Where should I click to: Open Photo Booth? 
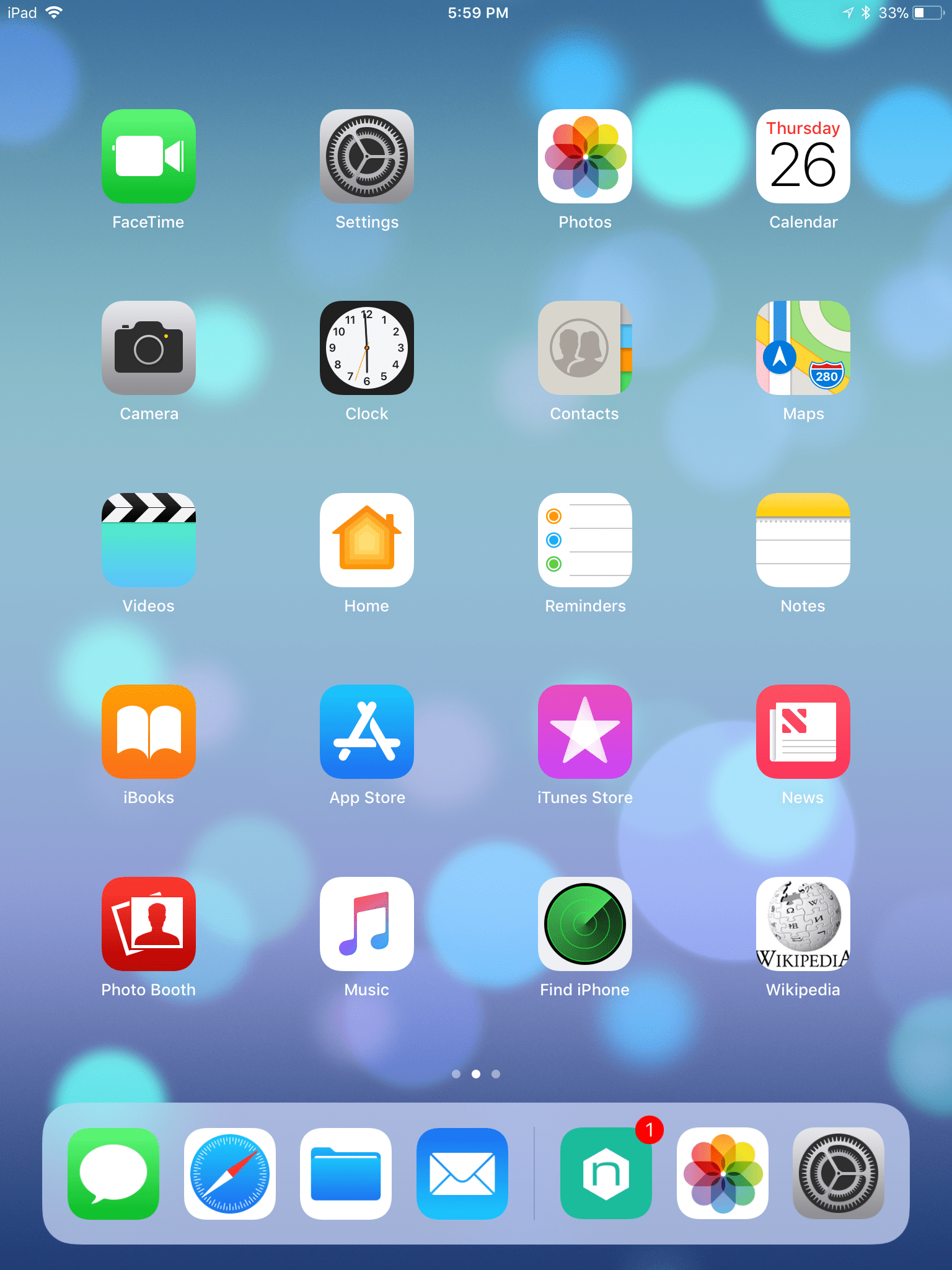click(x=149, y=924)
